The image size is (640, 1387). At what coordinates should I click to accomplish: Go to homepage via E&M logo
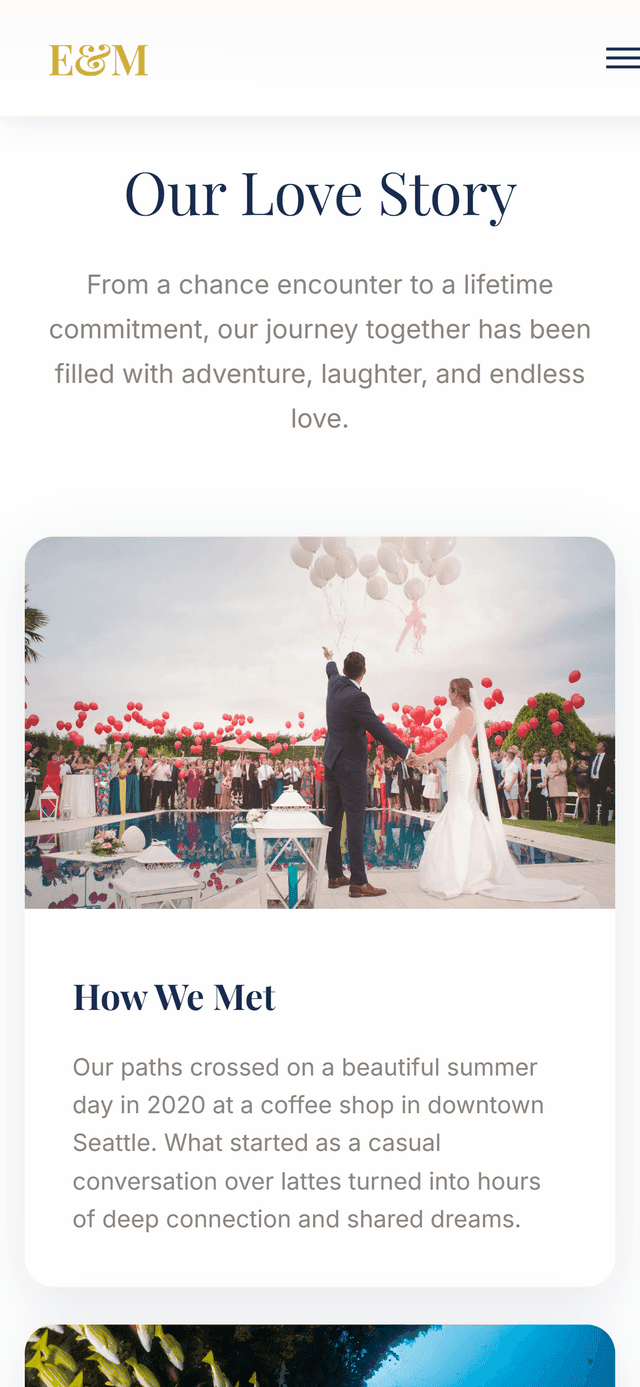click(99, 60)
